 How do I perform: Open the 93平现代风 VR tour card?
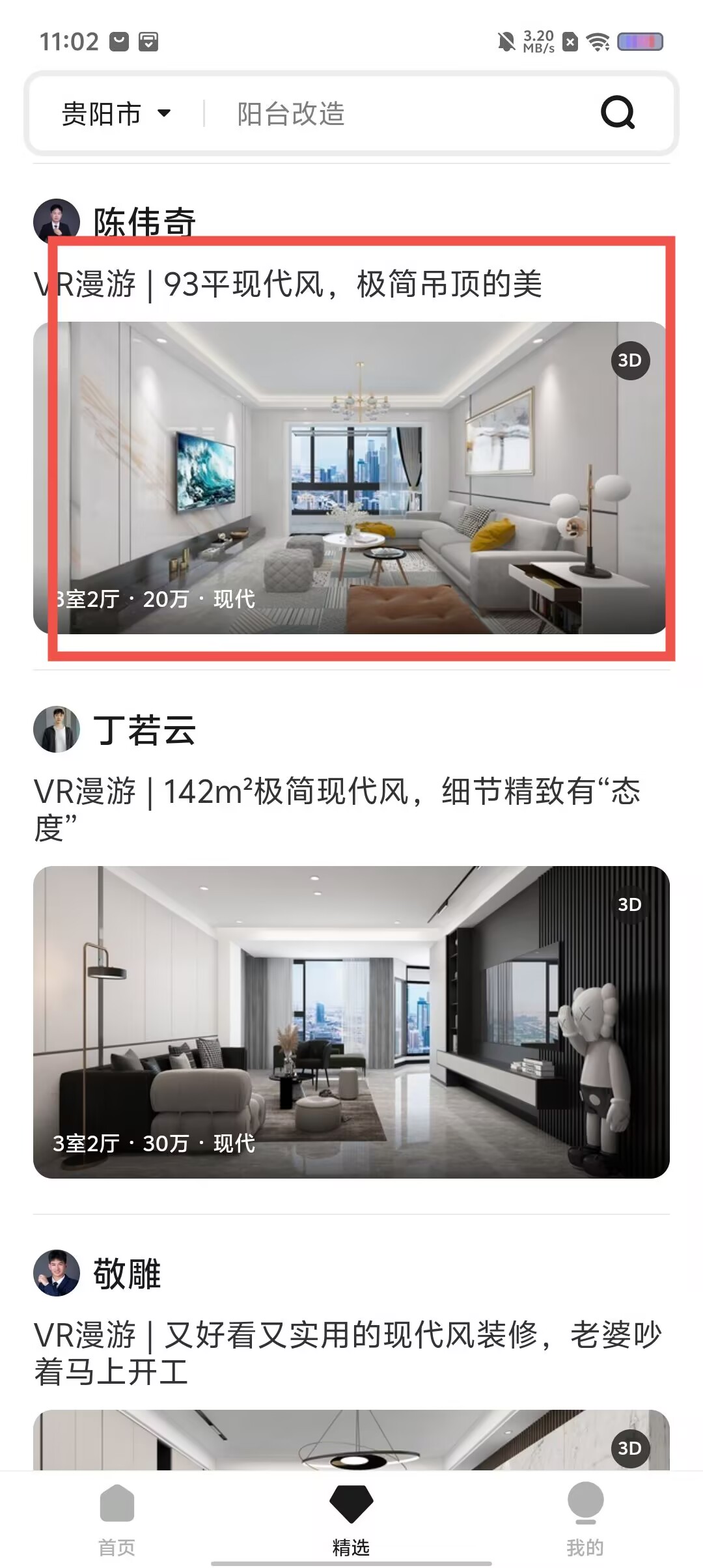coord(351,477)
